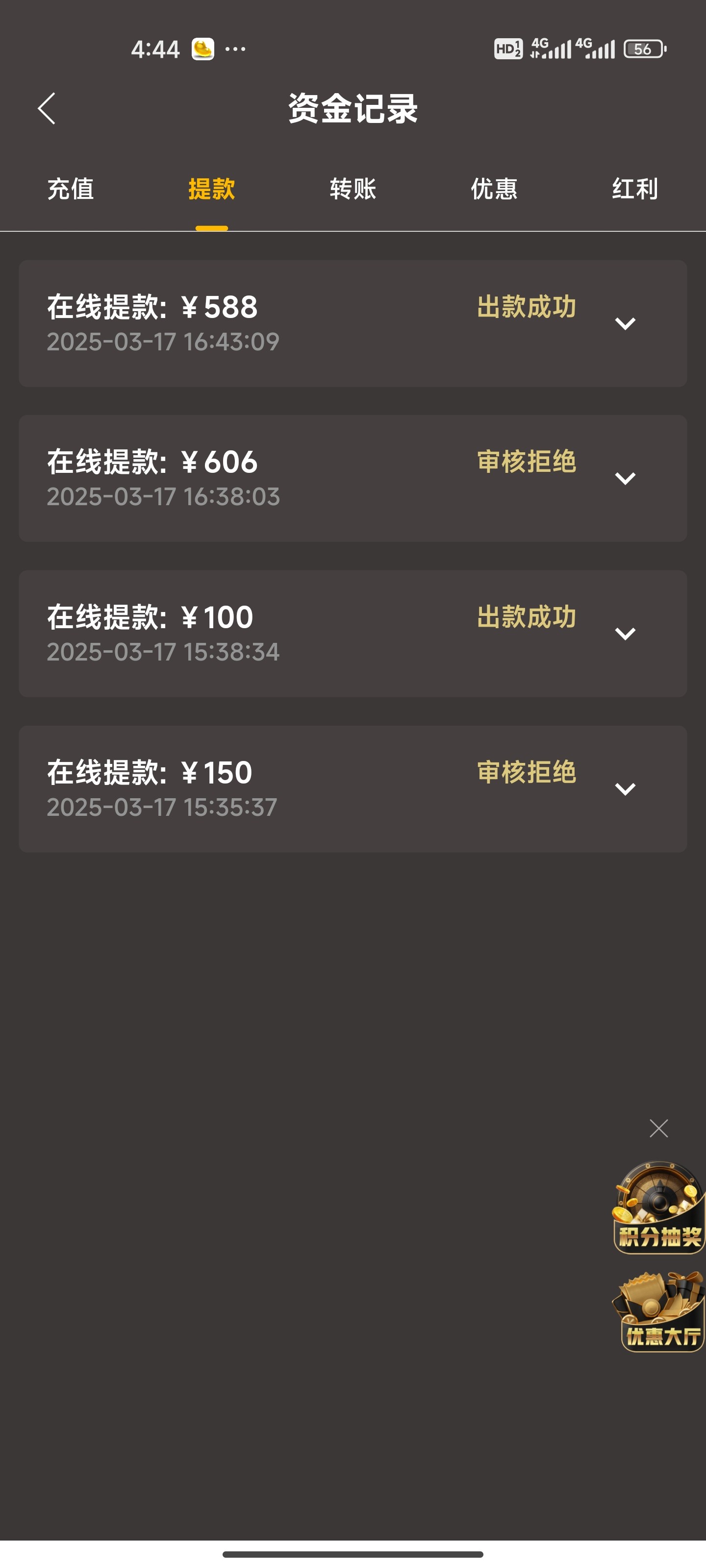
Task: Select the 提款 tab
Action: pyautogui.click(x=211, y=189)
